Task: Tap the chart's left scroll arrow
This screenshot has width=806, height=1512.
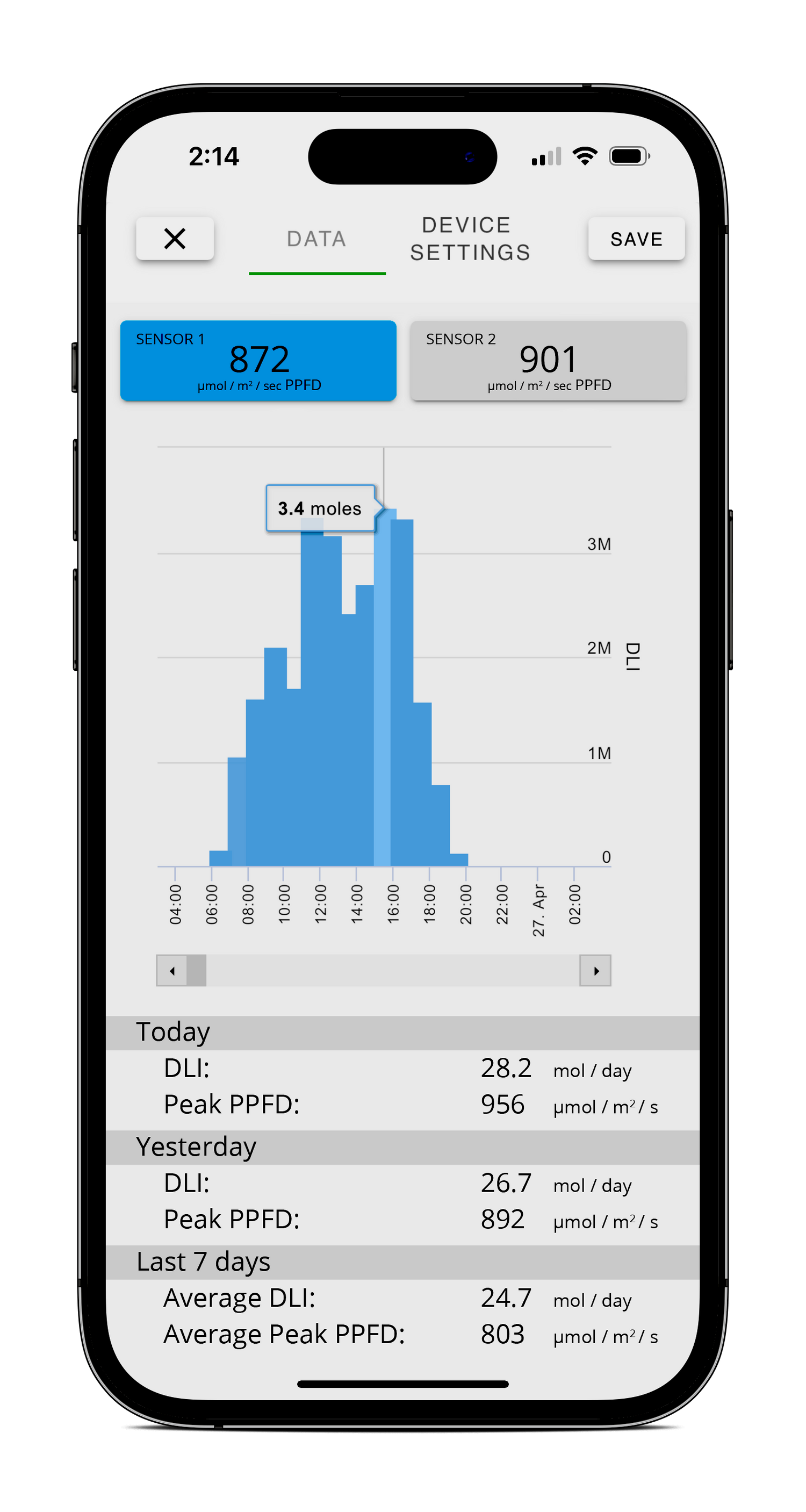Action: pos(172,970)
